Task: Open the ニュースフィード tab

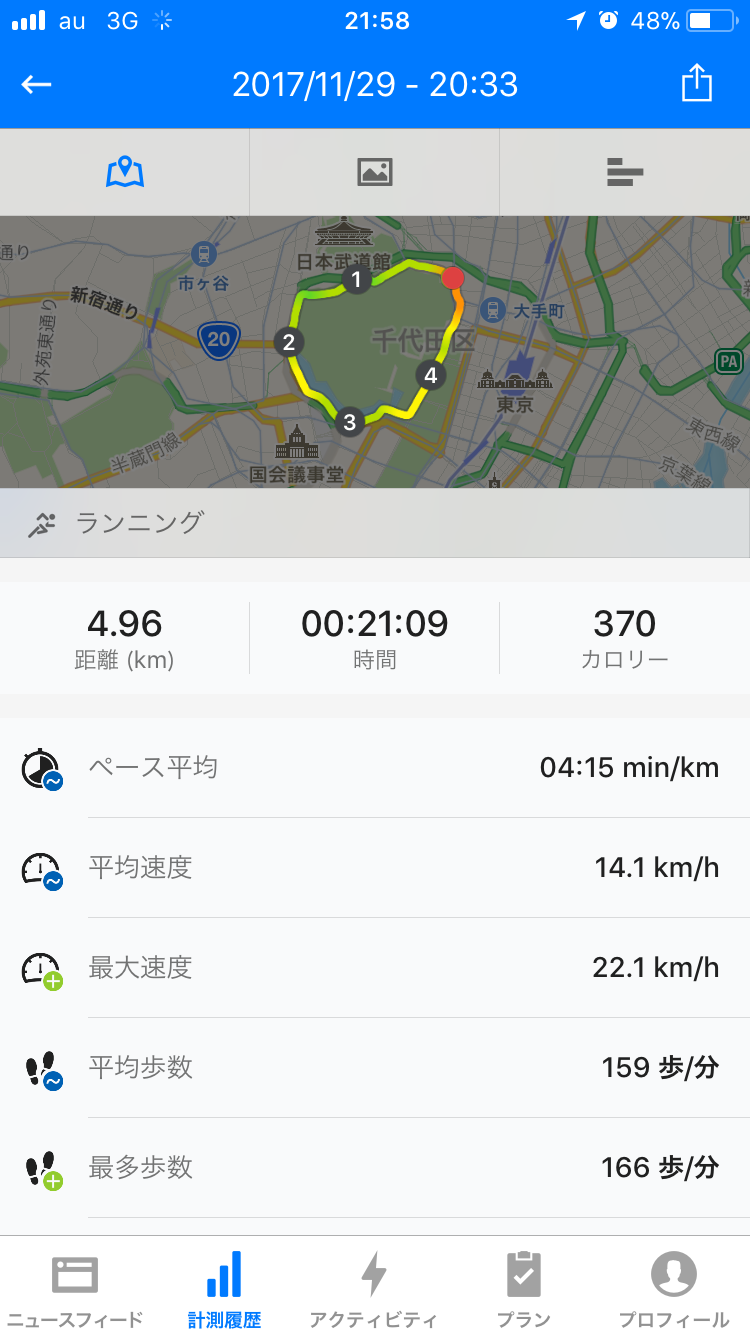Action: pyautogui.click(x=75, y=1288)
